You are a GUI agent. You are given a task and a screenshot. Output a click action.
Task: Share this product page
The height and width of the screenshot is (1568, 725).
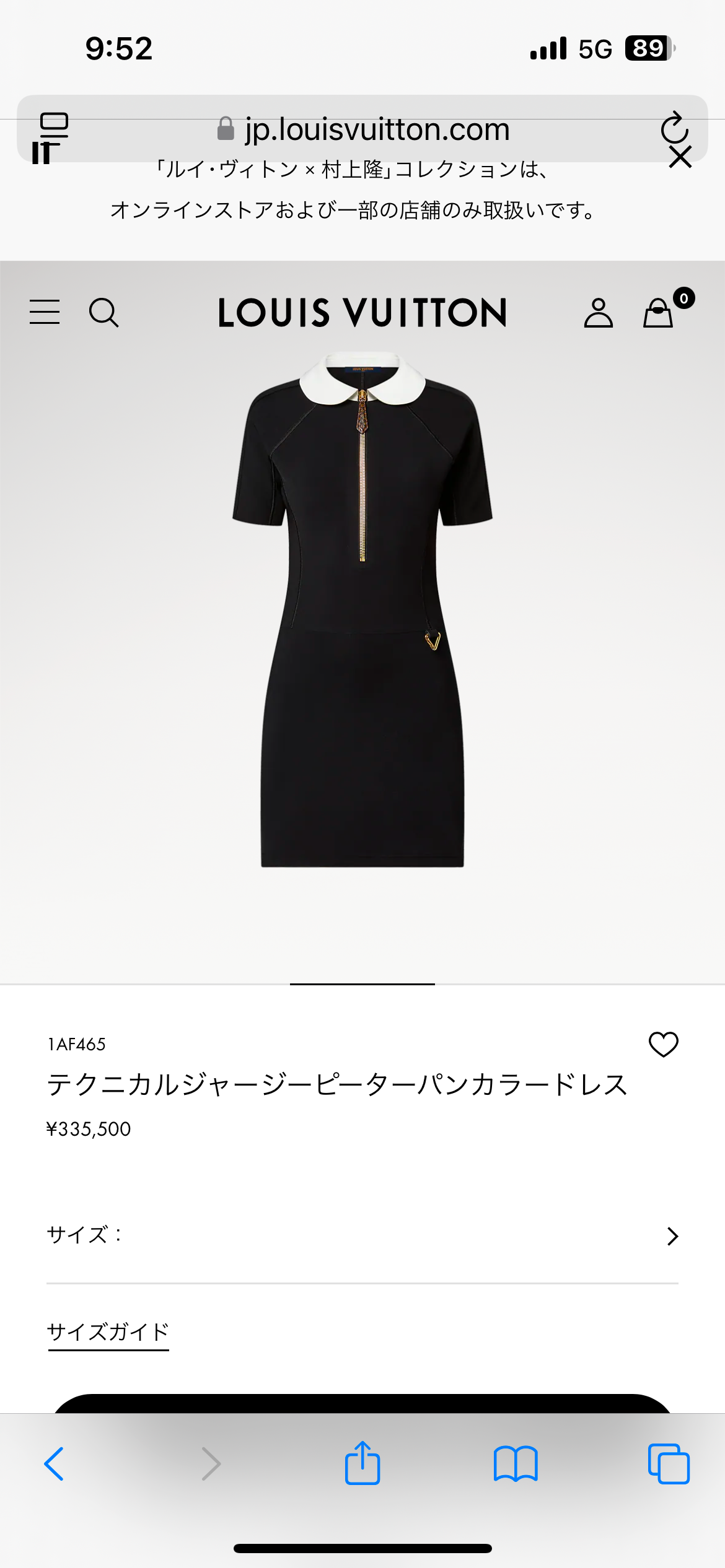tap(362, 1464)
